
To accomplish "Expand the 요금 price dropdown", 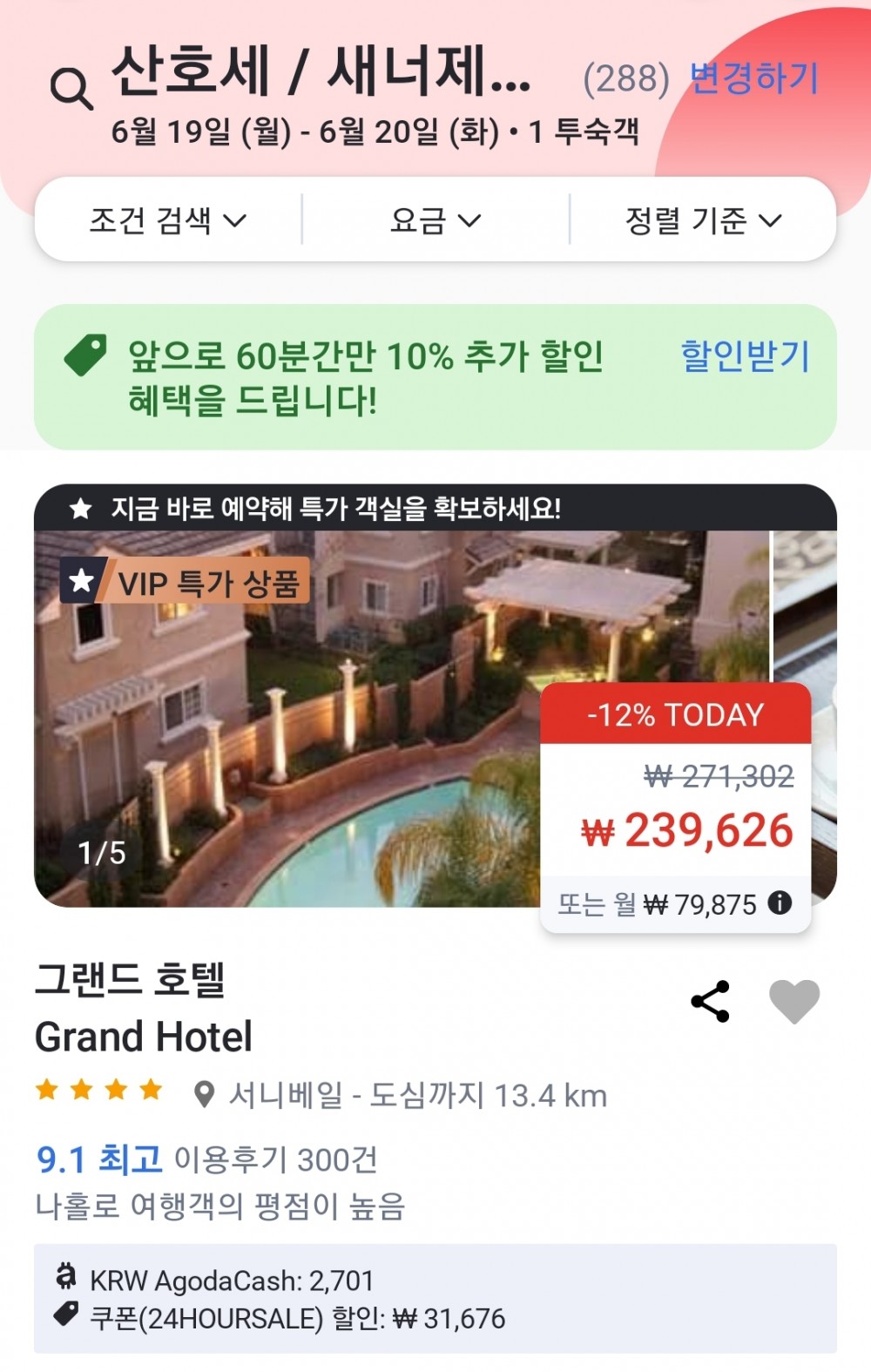I will [435, 220].
